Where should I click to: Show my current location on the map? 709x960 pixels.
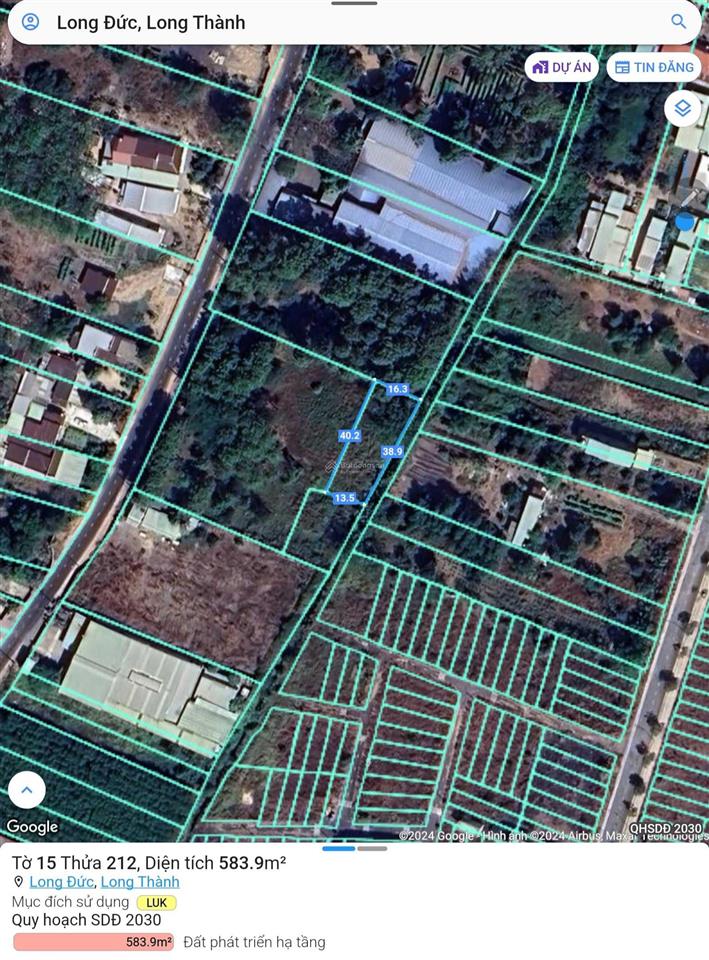[685, 221]
